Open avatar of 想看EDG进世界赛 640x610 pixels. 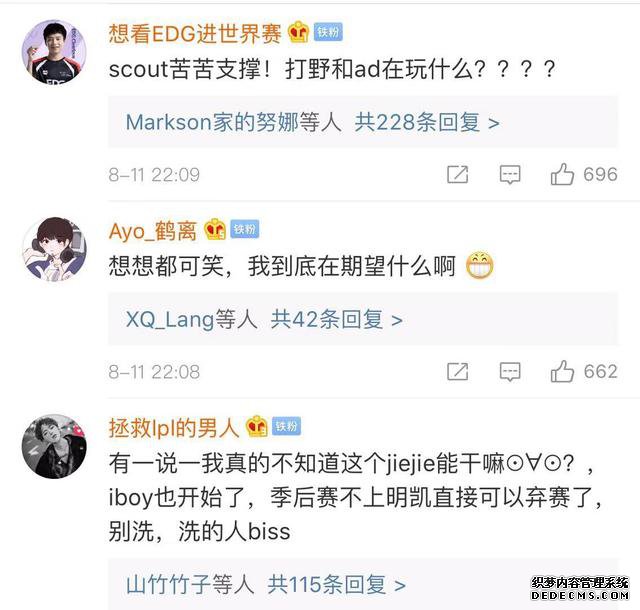54,50
